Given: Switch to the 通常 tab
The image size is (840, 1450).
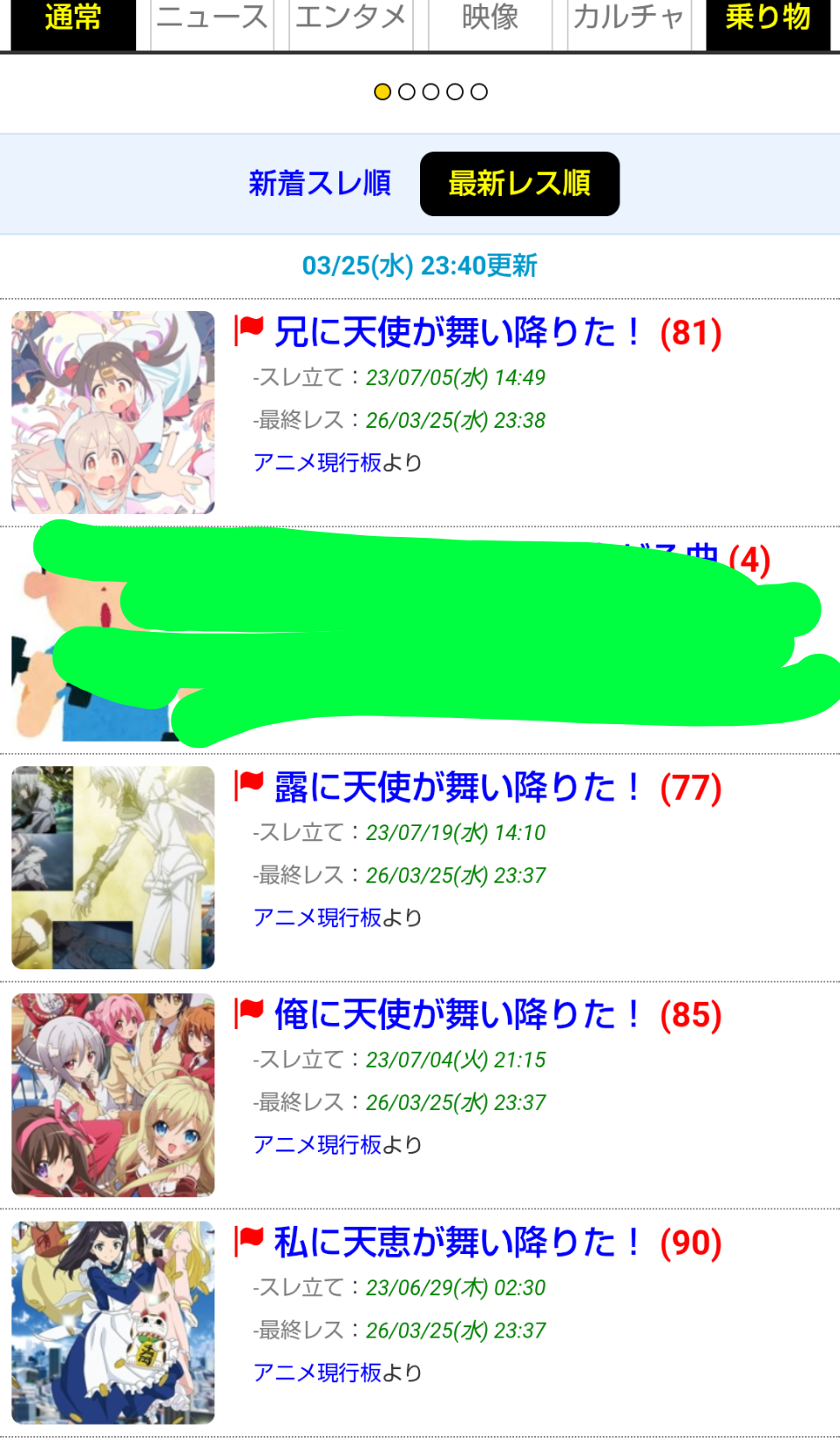Looking at the screenshot, I should [73, 19].
